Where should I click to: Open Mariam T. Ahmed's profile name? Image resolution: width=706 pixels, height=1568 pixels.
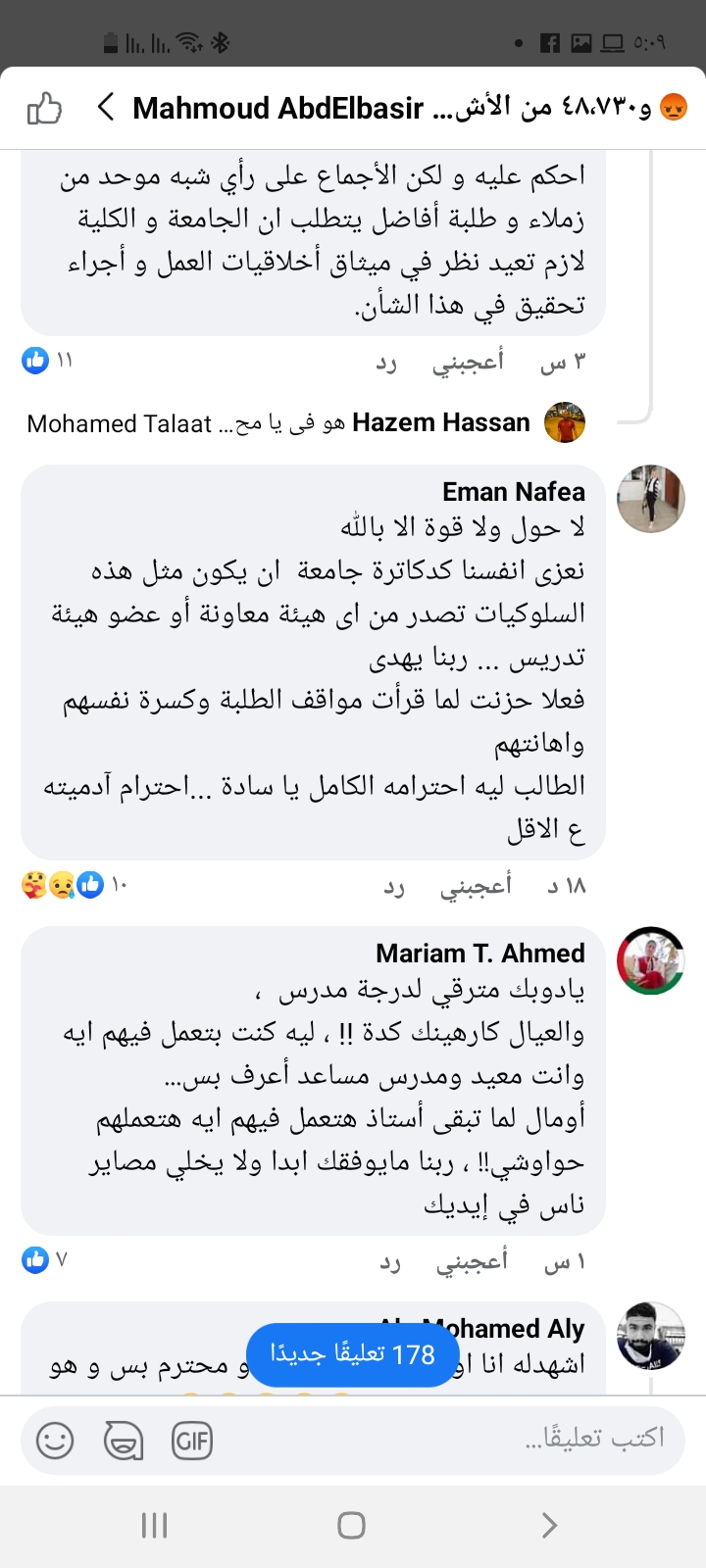[x=479, y=953]
